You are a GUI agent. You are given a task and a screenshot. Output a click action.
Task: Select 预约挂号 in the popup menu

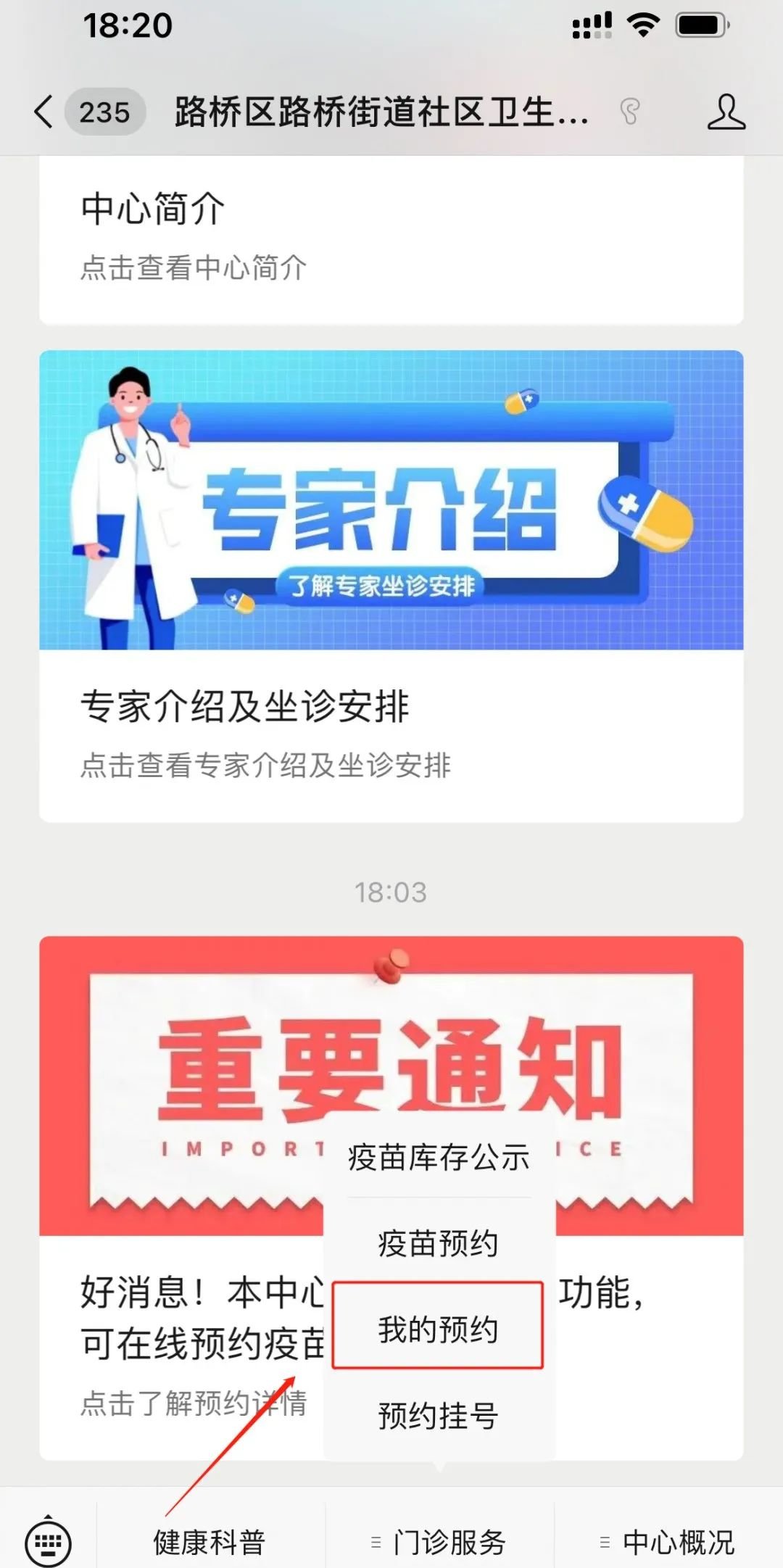[439, 1414]
